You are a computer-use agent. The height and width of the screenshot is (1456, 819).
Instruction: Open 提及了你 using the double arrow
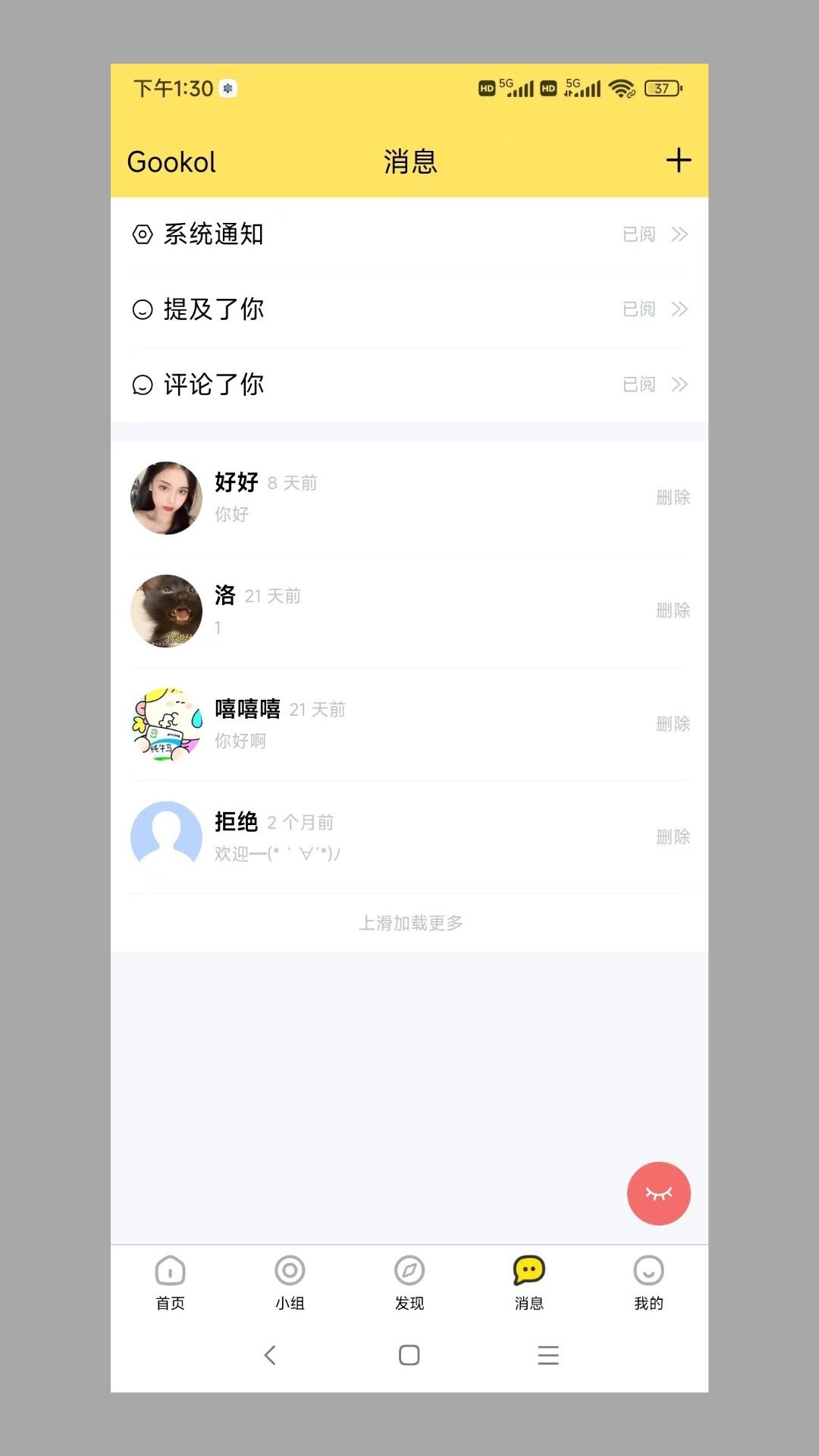click(x=679, y=309)
